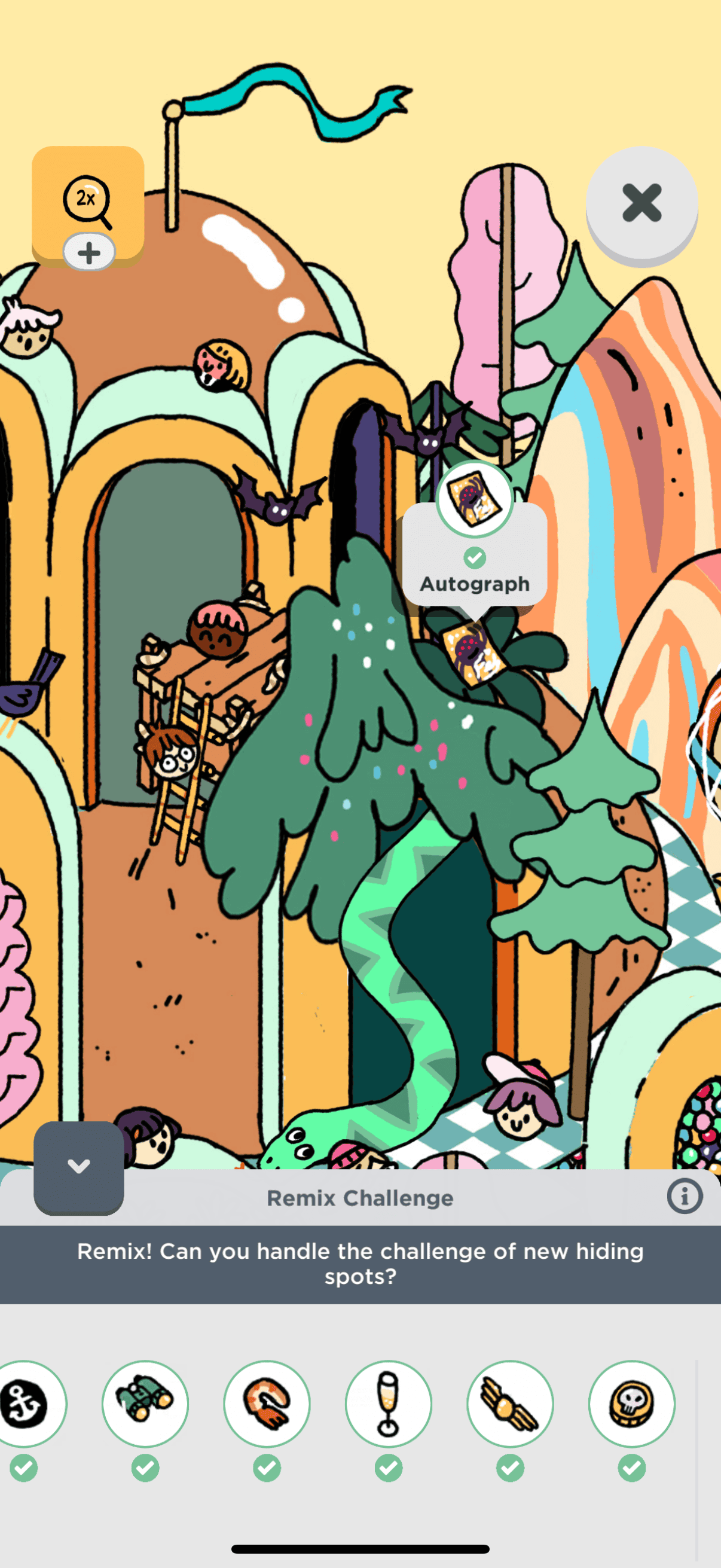Image resolution: width=721 pixels, height=1568 pixels.
Task: Close the level with the X button
Action: point(641,203)
